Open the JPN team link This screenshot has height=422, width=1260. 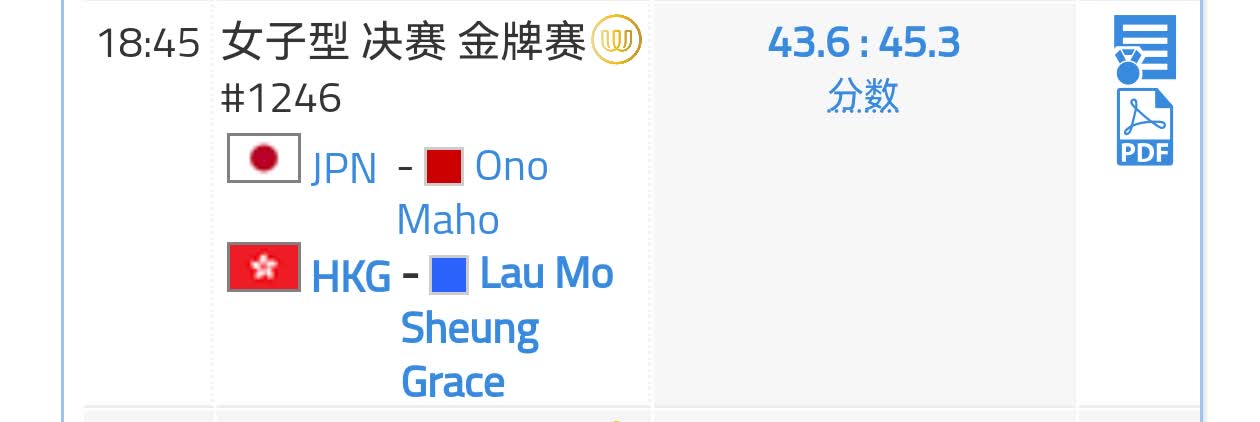point(343,169)
